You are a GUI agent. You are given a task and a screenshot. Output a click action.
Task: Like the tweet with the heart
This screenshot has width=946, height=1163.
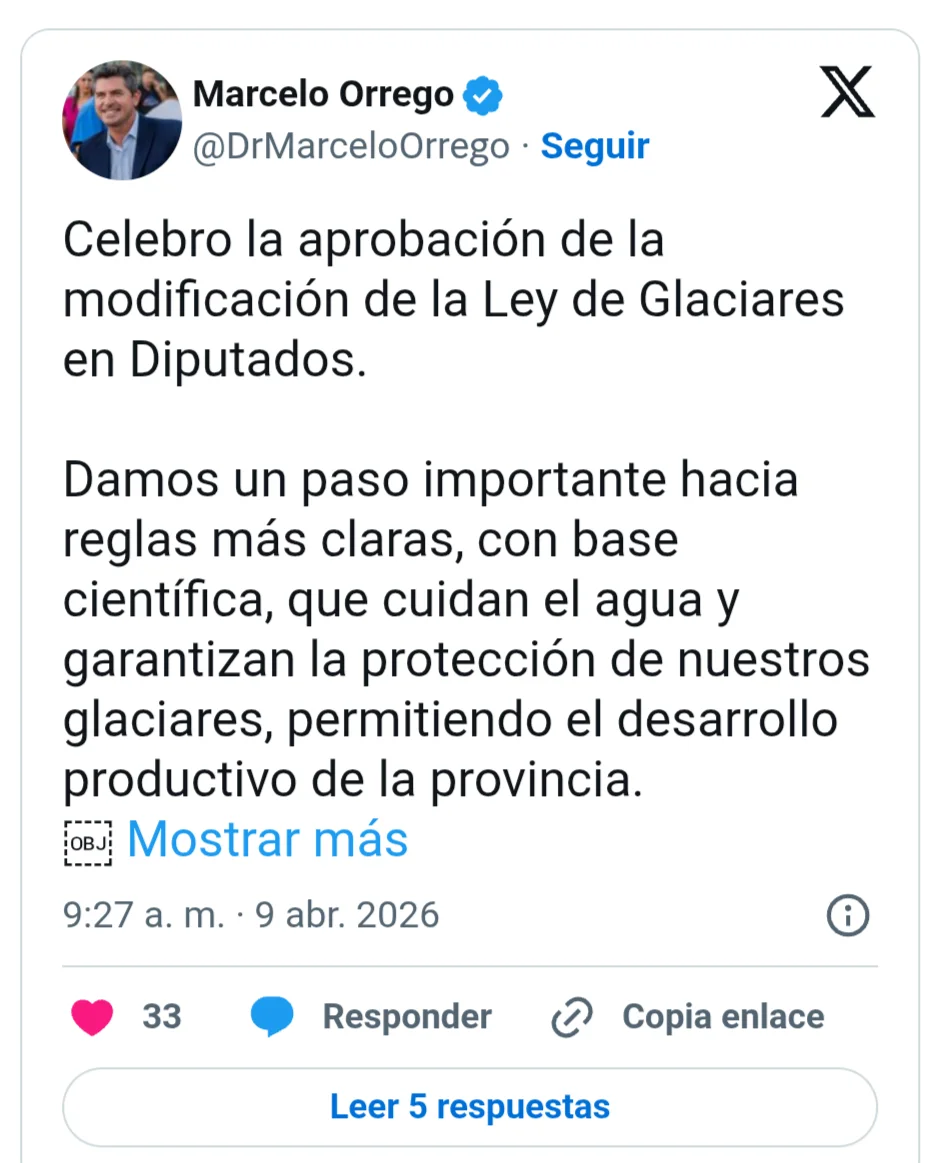[x=93, y=1017]
